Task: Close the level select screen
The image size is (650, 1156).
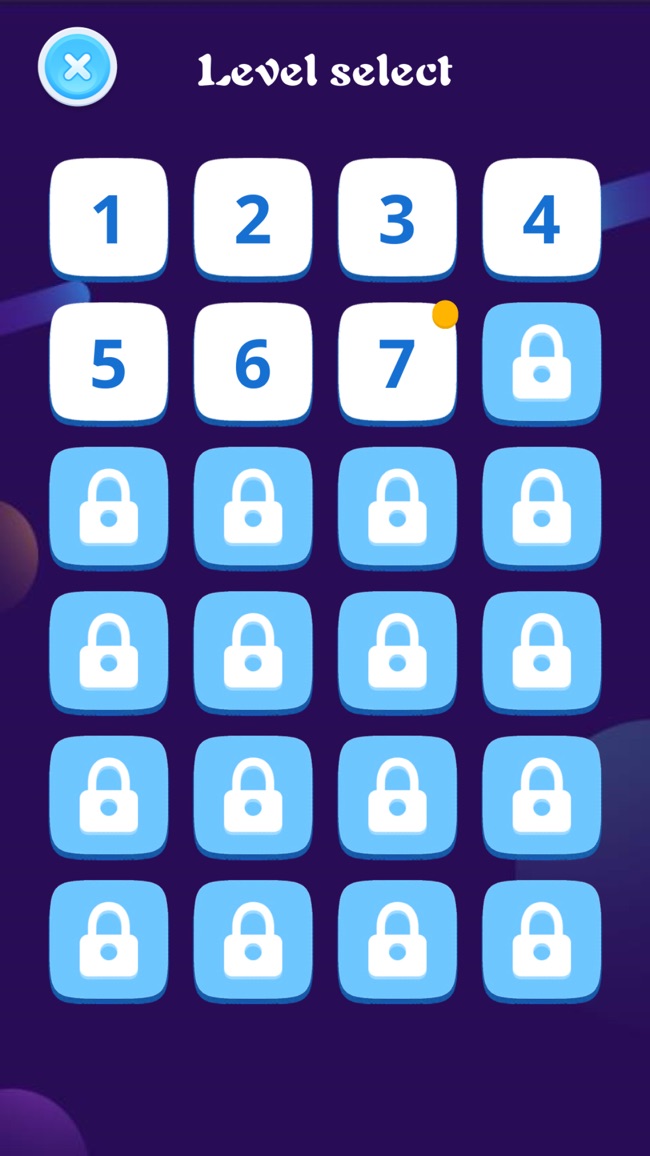Action: 77,68
